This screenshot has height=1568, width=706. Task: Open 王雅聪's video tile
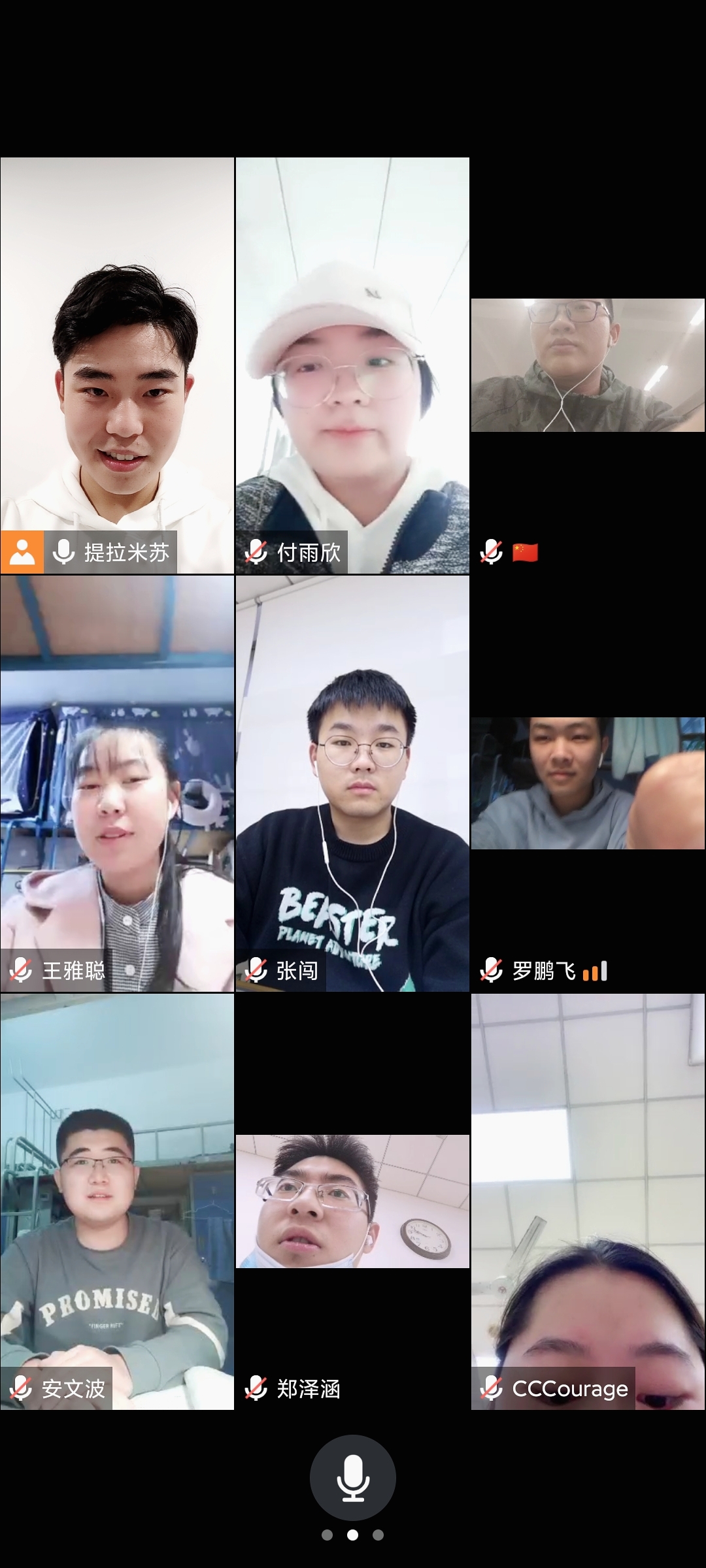(x=117, y=784)
